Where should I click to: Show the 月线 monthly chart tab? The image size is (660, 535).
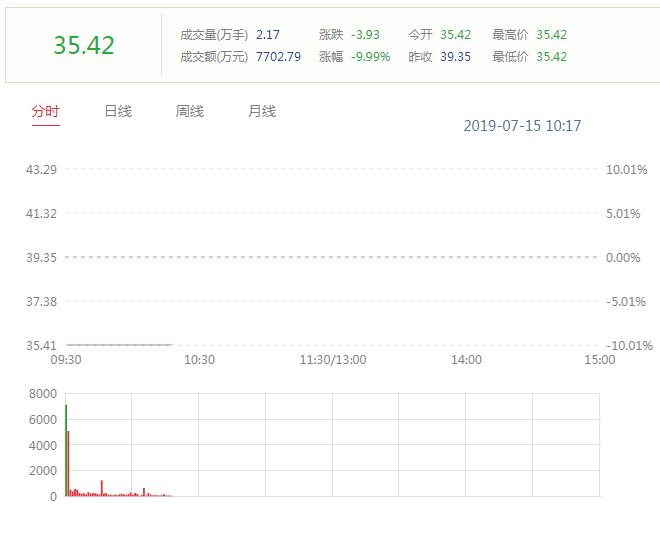pos(262,112)
